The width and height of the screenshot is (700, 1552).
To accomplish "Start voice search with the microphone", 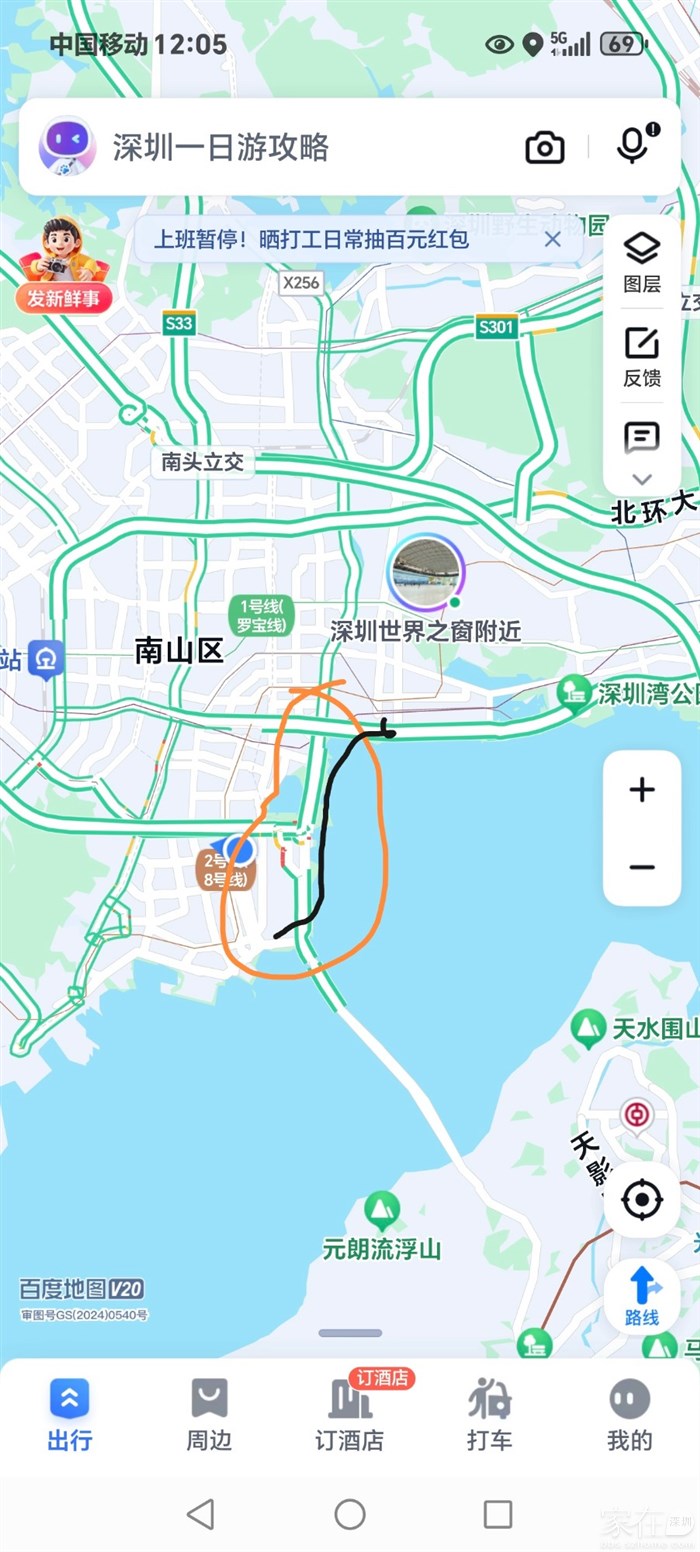I will tap(632, 146).
